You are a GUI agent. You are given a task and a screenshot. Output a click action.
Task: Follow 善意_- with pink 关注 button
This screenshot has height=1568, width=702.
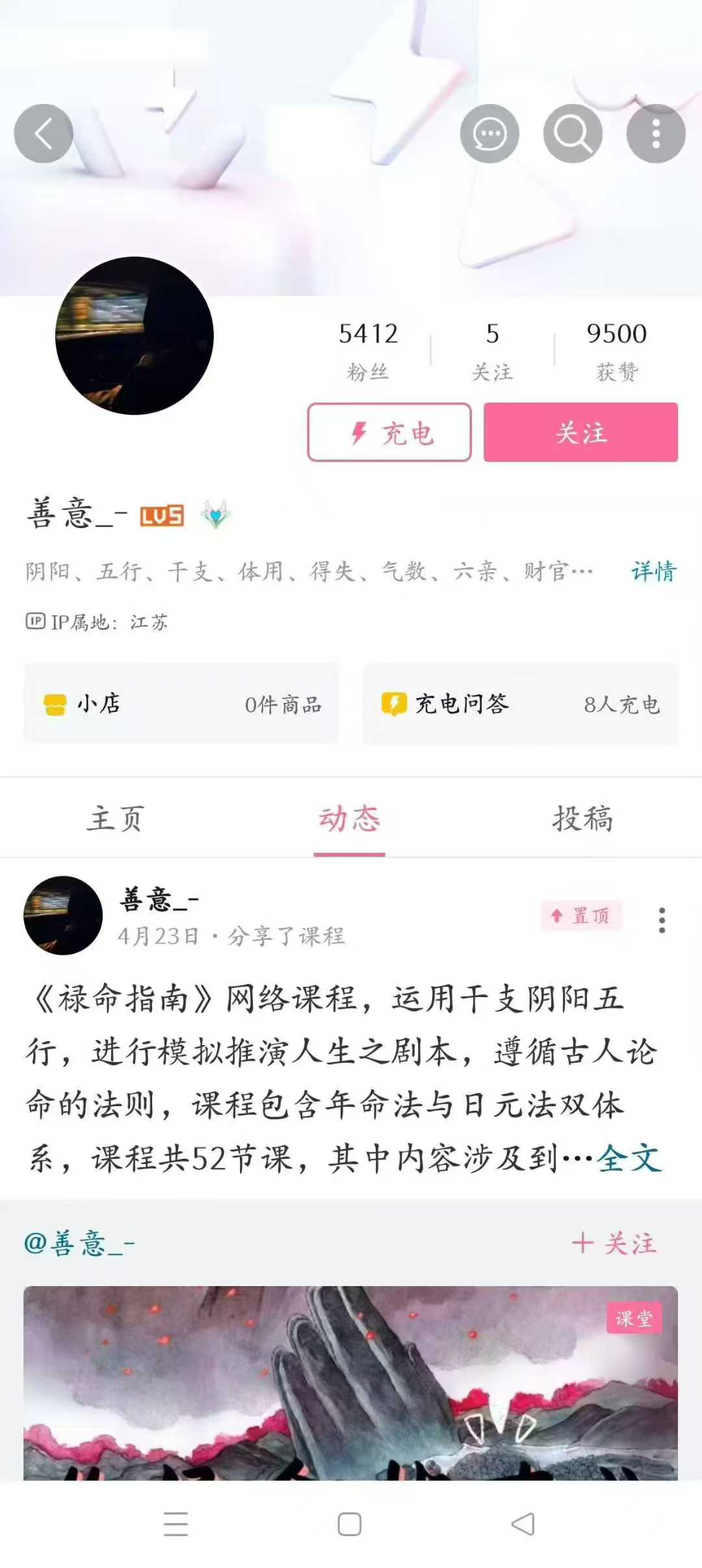pyautogui.click(x=580, y=433)
